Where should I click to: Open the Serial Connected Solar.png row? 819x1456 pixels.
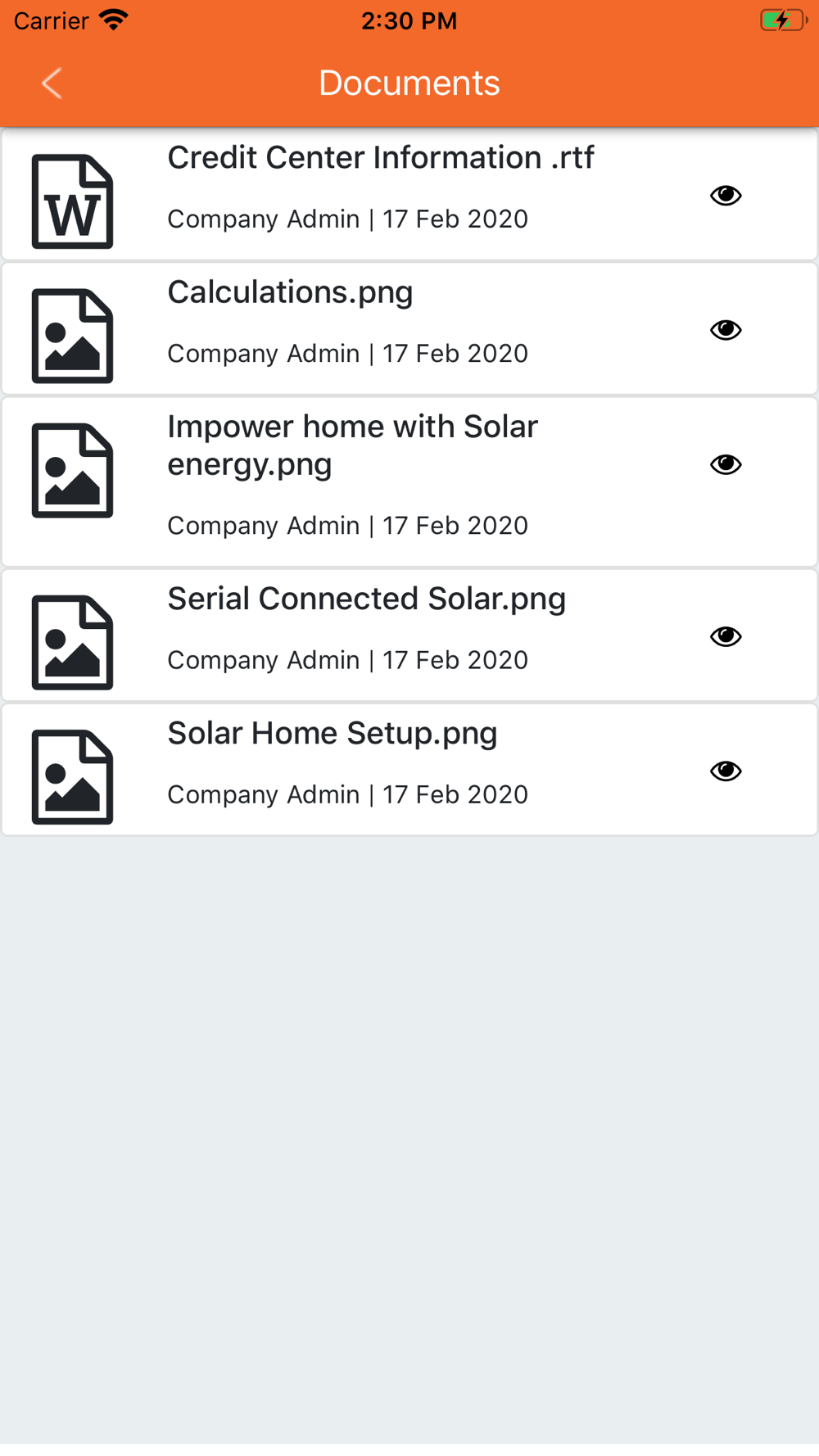[409, 635]
